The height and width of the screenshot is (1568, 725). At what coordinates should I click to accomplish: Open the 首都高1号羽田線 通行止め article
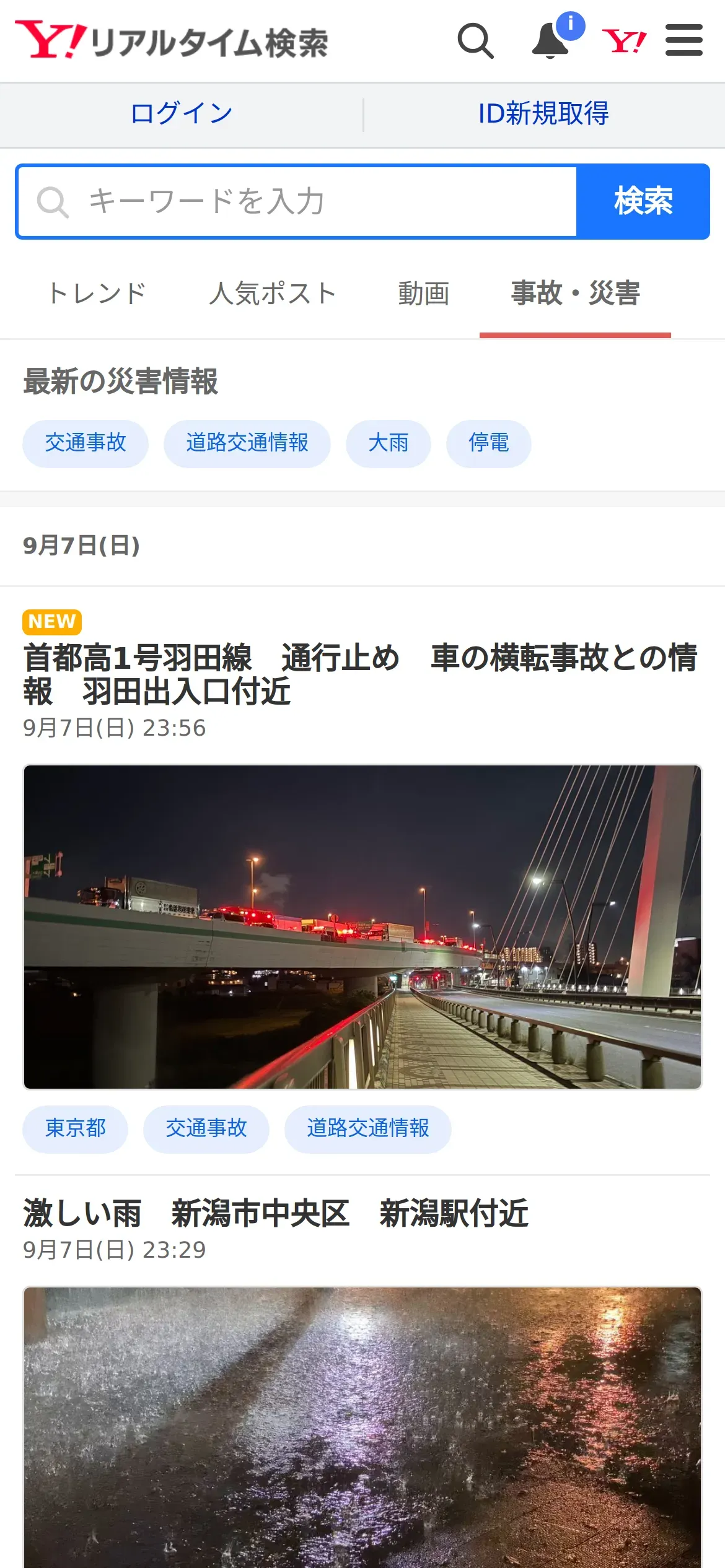click(360, 675)
